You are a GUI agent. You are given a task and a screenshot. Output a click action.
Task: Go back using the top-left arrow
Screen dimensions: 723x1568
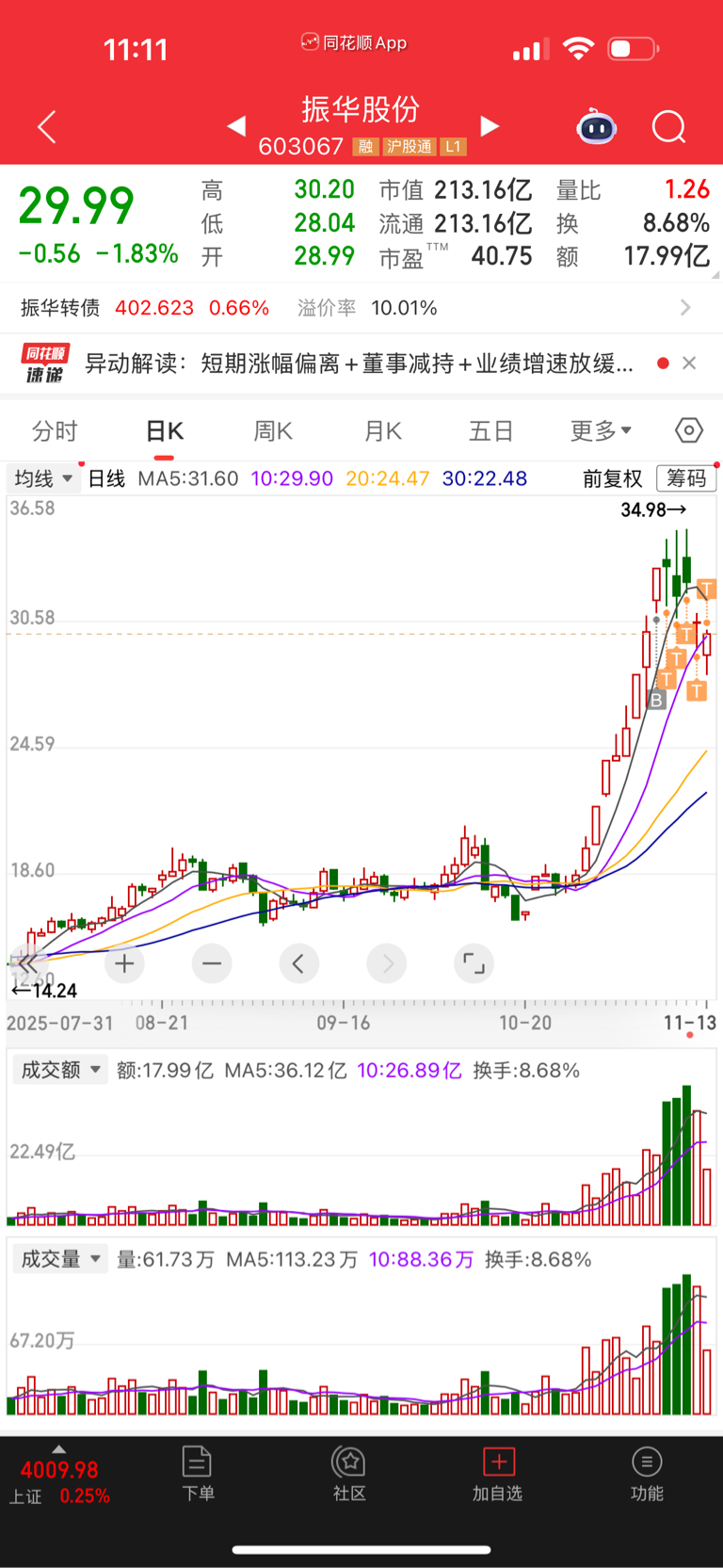pyautogui.click(x=47, y=127)
